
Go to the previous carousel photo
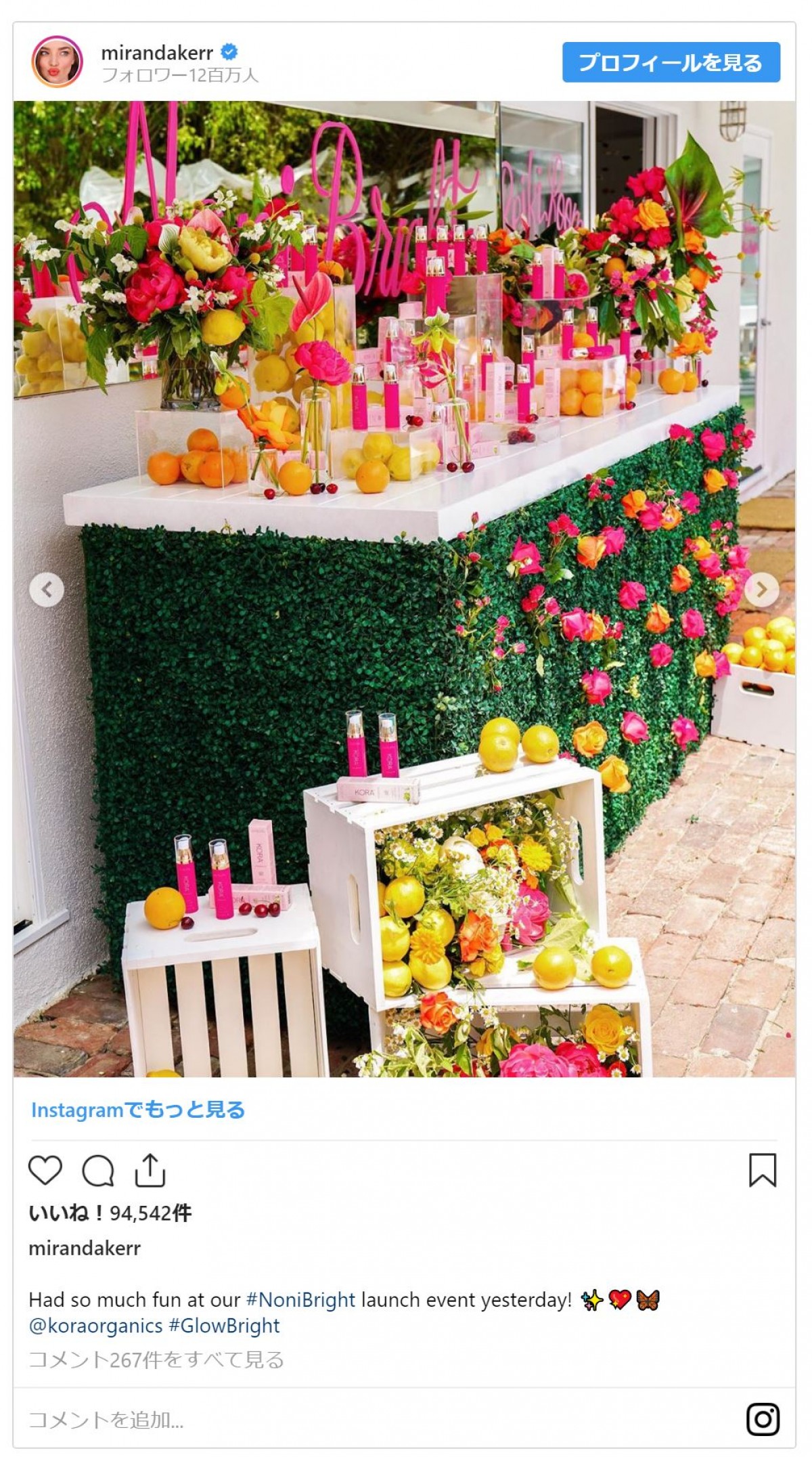47,589
